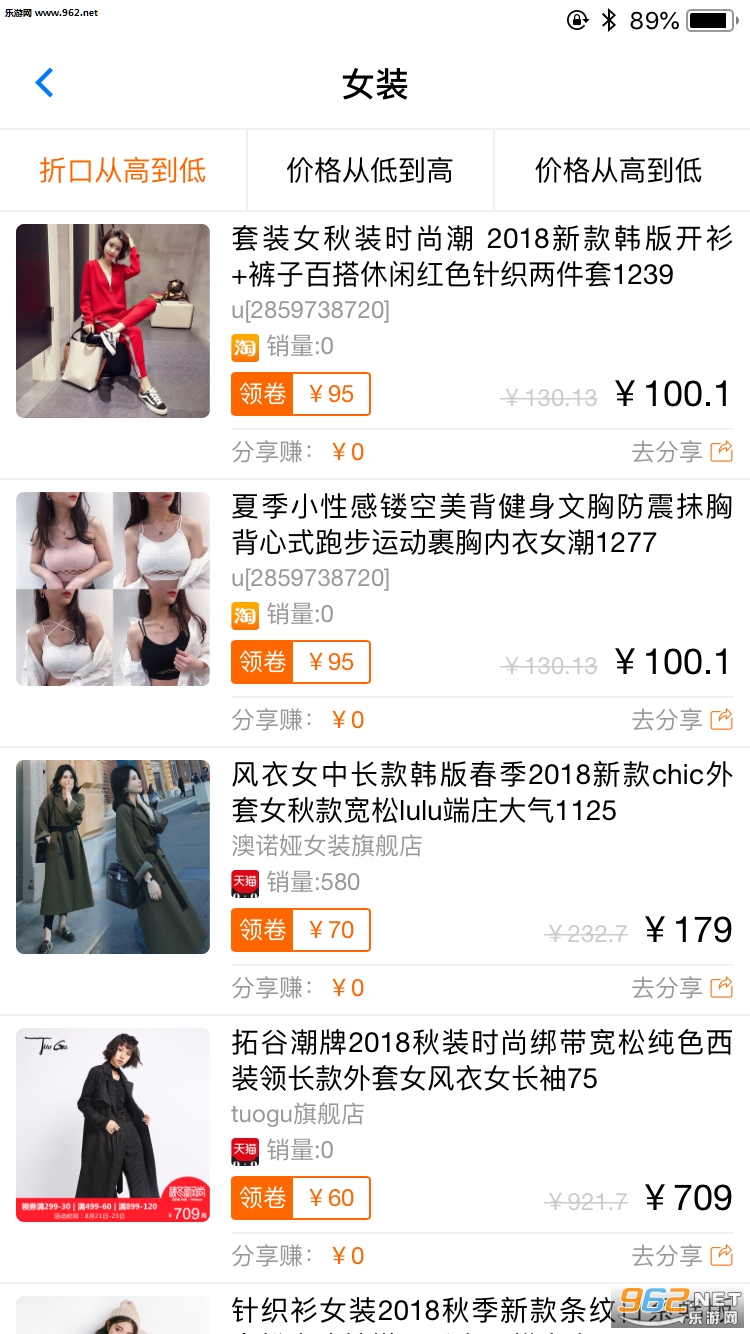Go back from the 女装 page
Screen dimensions: 750x1334
44,83
